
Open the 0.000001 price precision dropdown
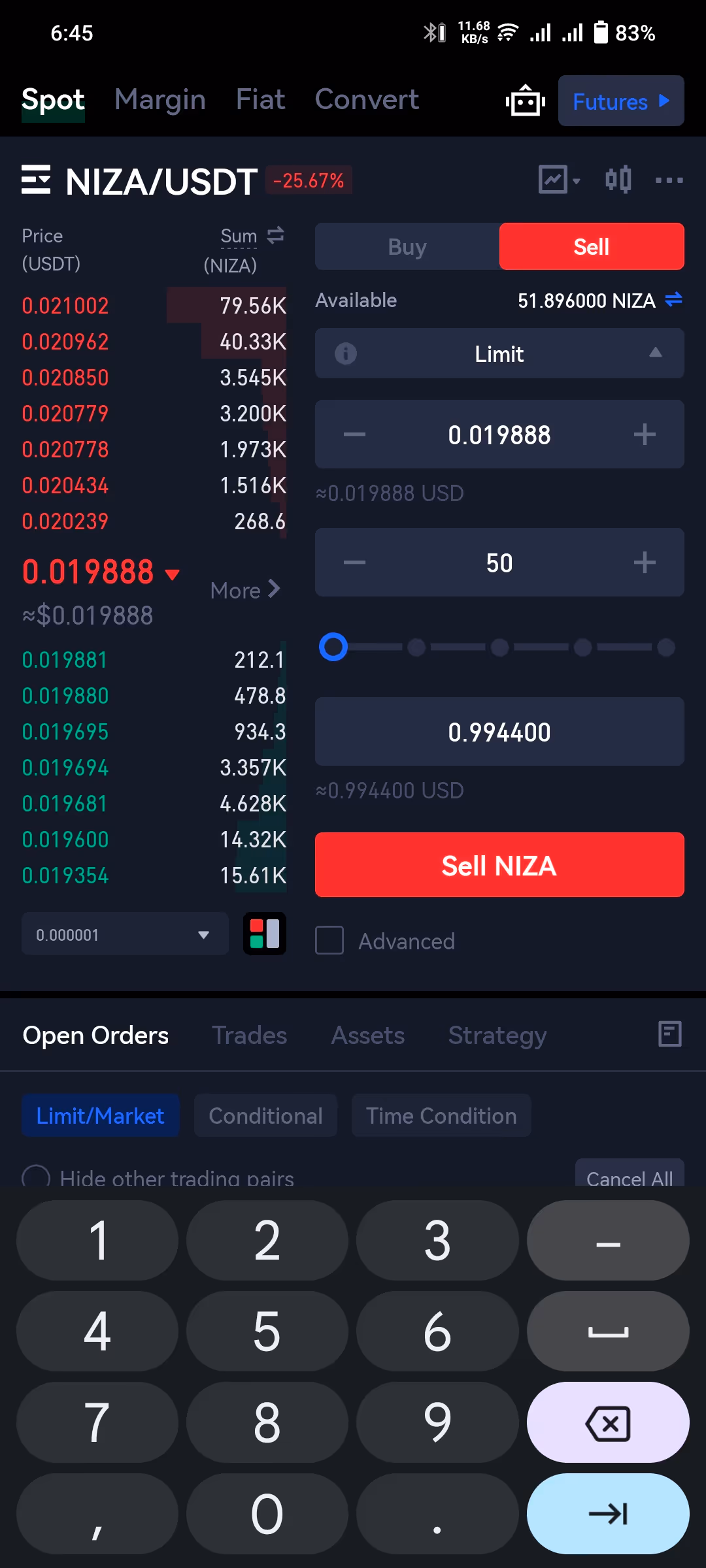[125, 934]
